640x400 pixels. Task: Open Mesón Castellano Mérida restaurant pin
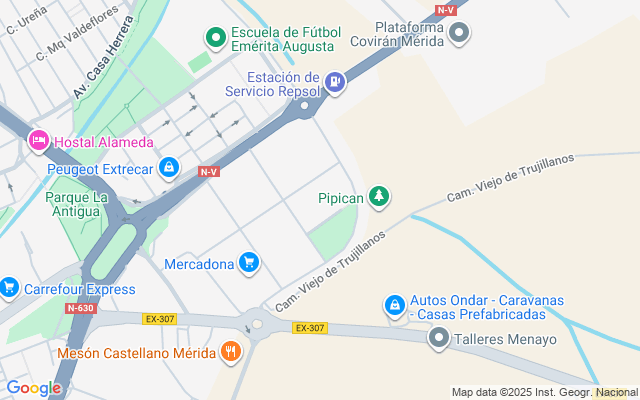pyautogui.click(x=231, y=352)
